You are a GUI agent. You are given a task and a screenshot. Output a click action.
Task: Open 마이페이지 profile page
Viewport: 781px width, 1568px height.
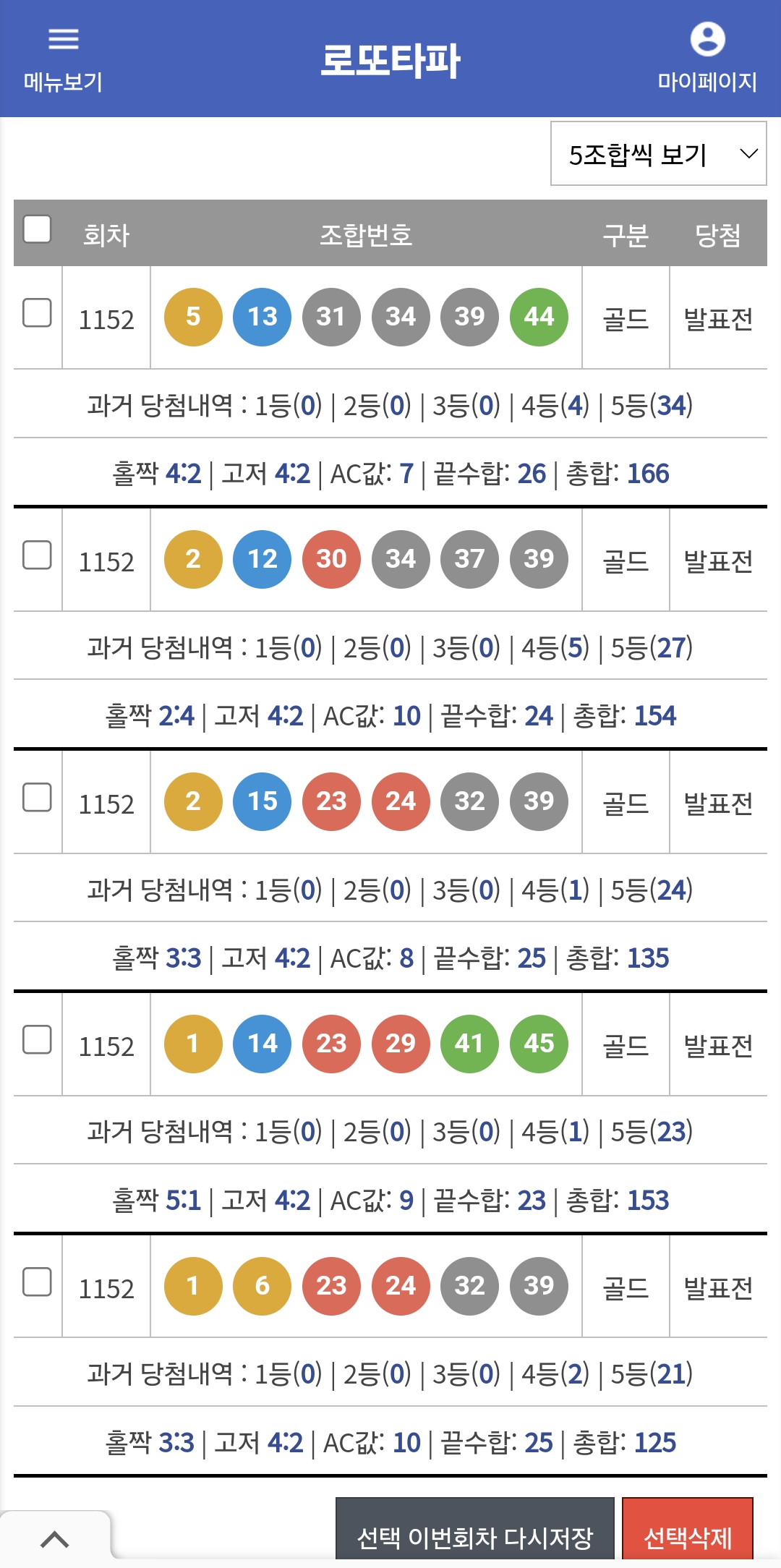click(707, 59)
